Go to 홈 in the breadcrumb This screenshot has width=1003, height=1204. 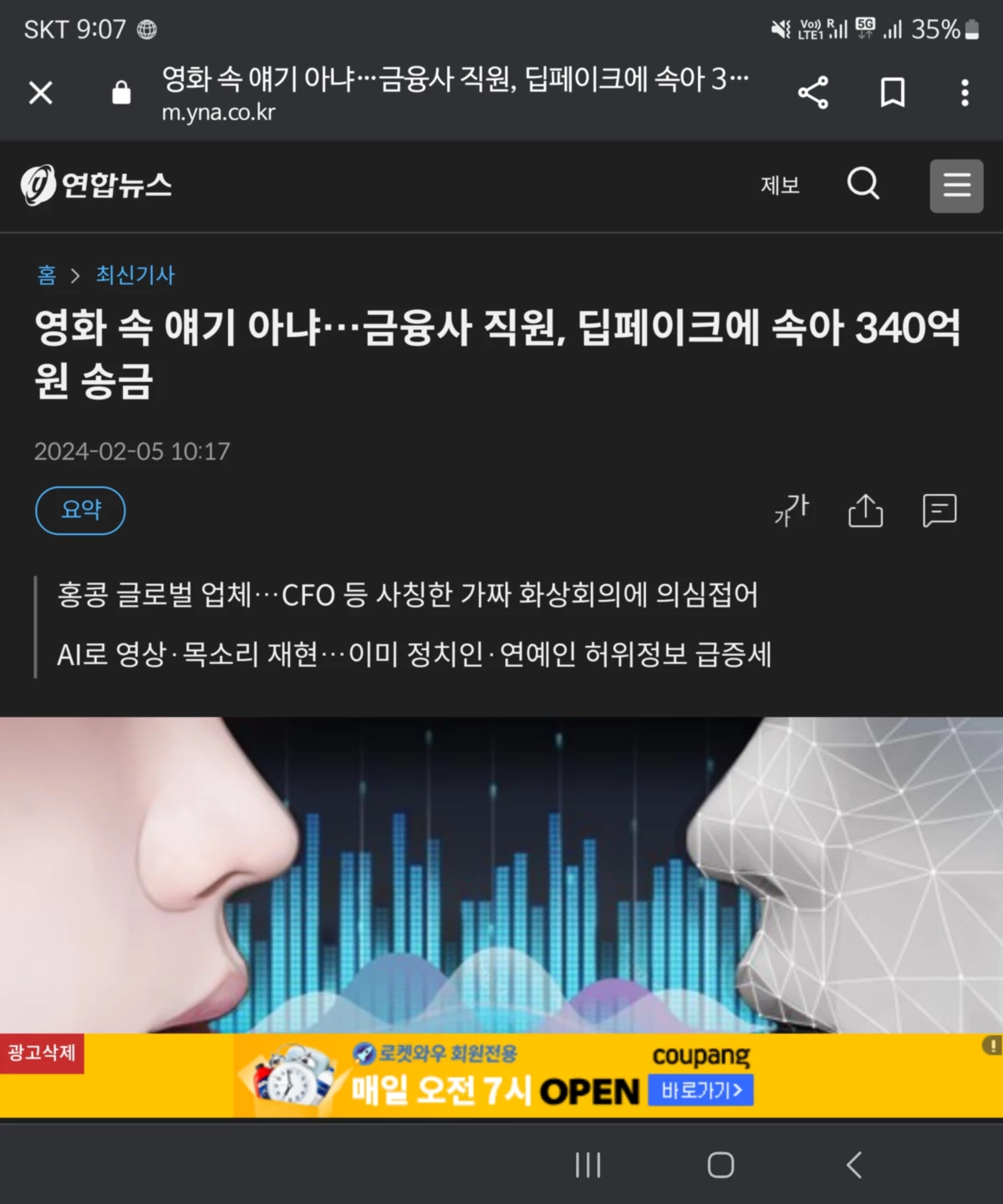[x=47, y=275]
